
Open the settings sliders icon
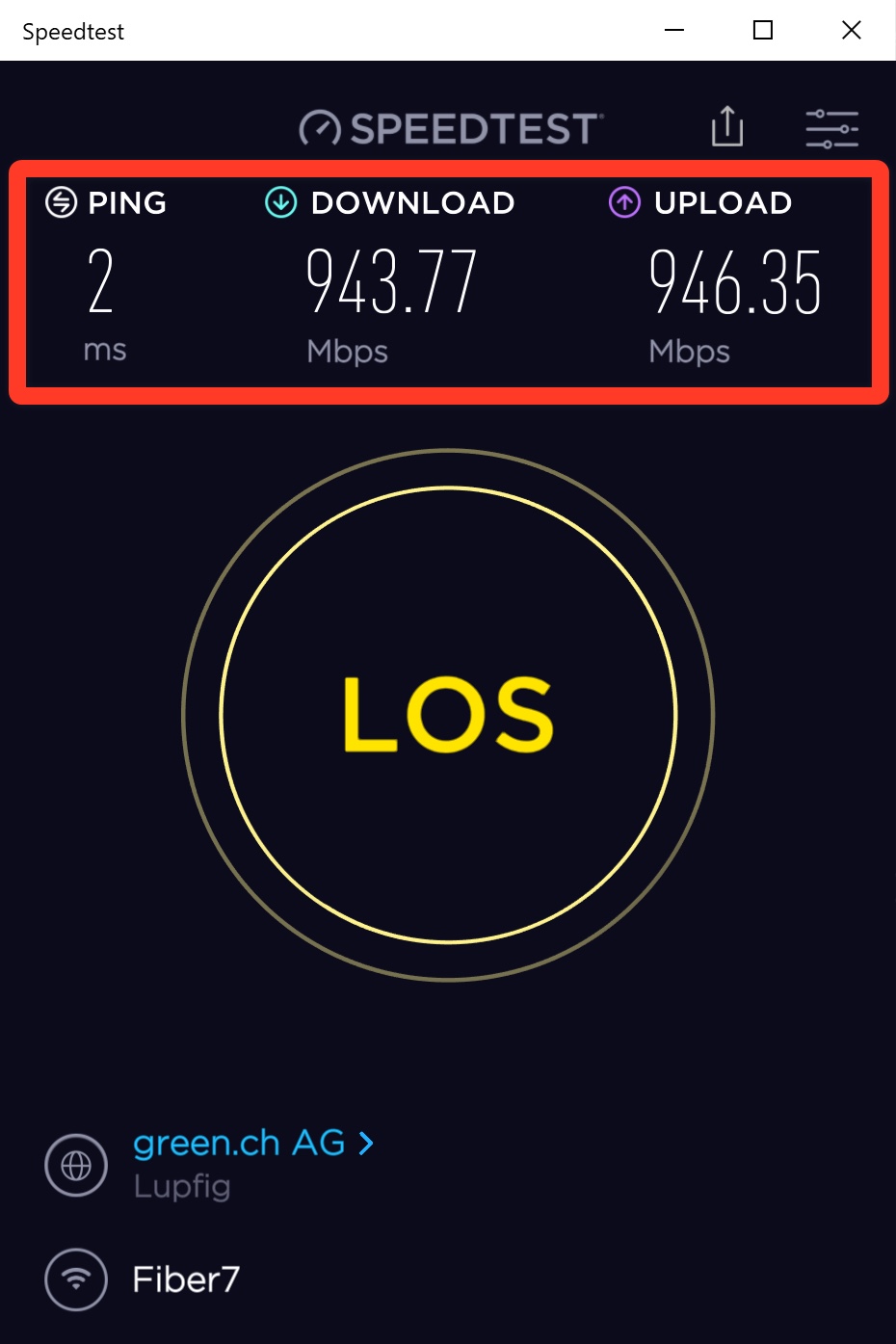[x=831, y=128]
